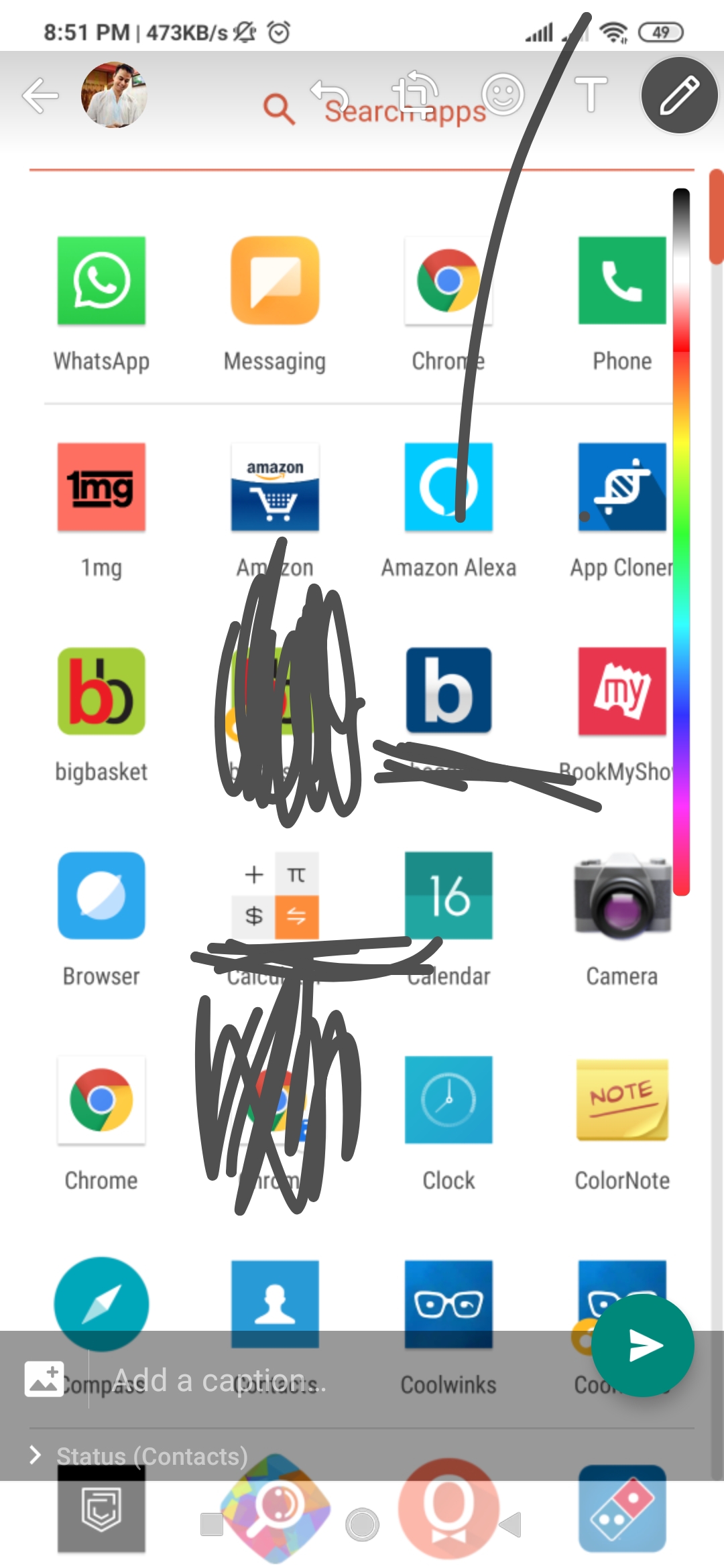Select the text tool
Image resolution: width=724 pixels, height=1568 pixels.
591,94
